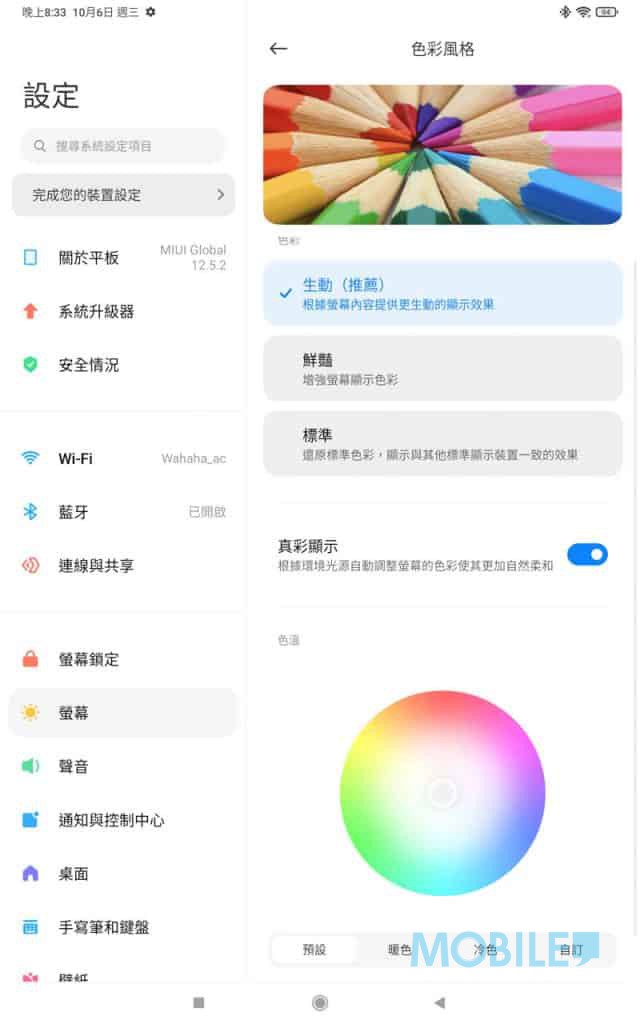Switch color temperature to 暖色
640x1024 pixels.
[x=400, y=950]
